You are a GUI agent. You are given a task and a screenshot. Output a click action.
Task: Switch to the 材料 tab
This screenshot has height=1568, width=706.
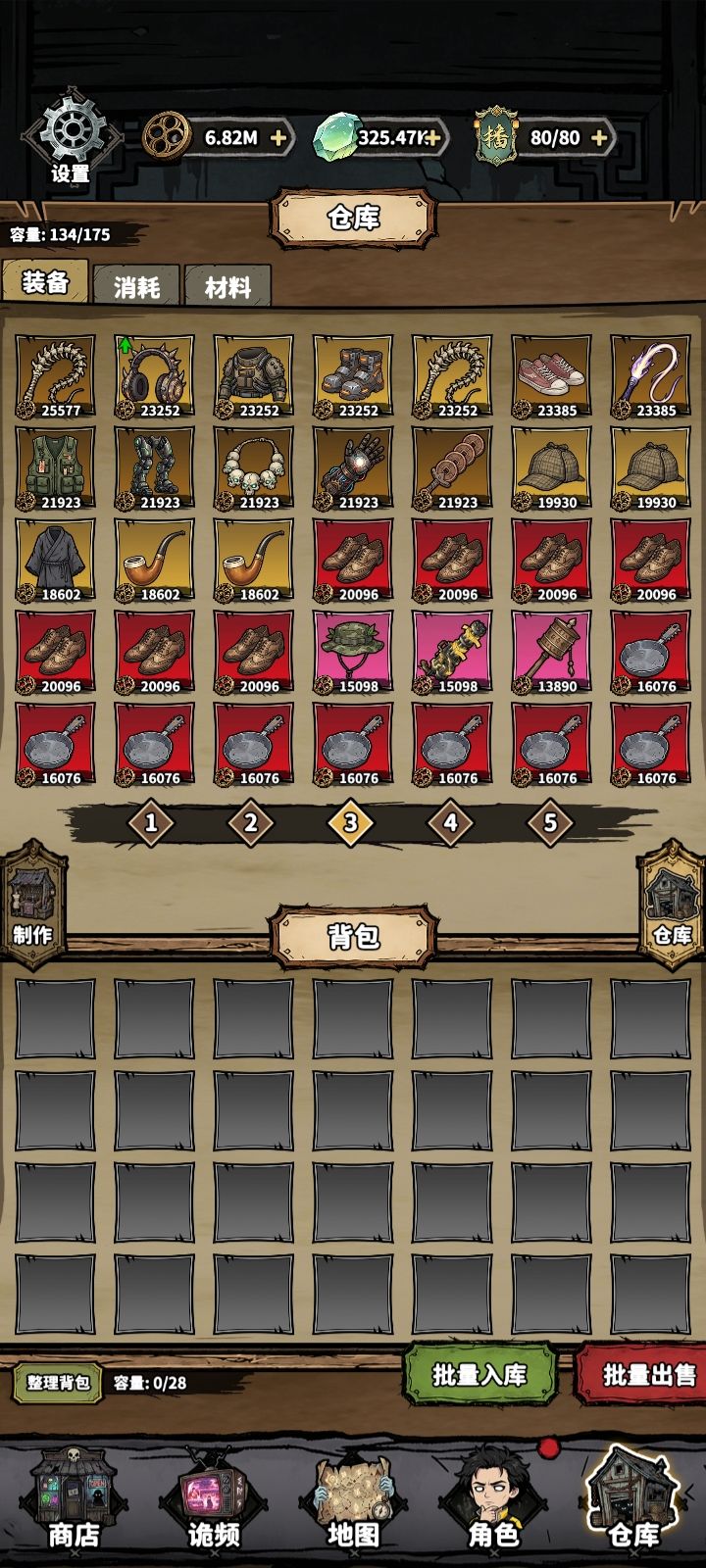[x=227, y=286]
